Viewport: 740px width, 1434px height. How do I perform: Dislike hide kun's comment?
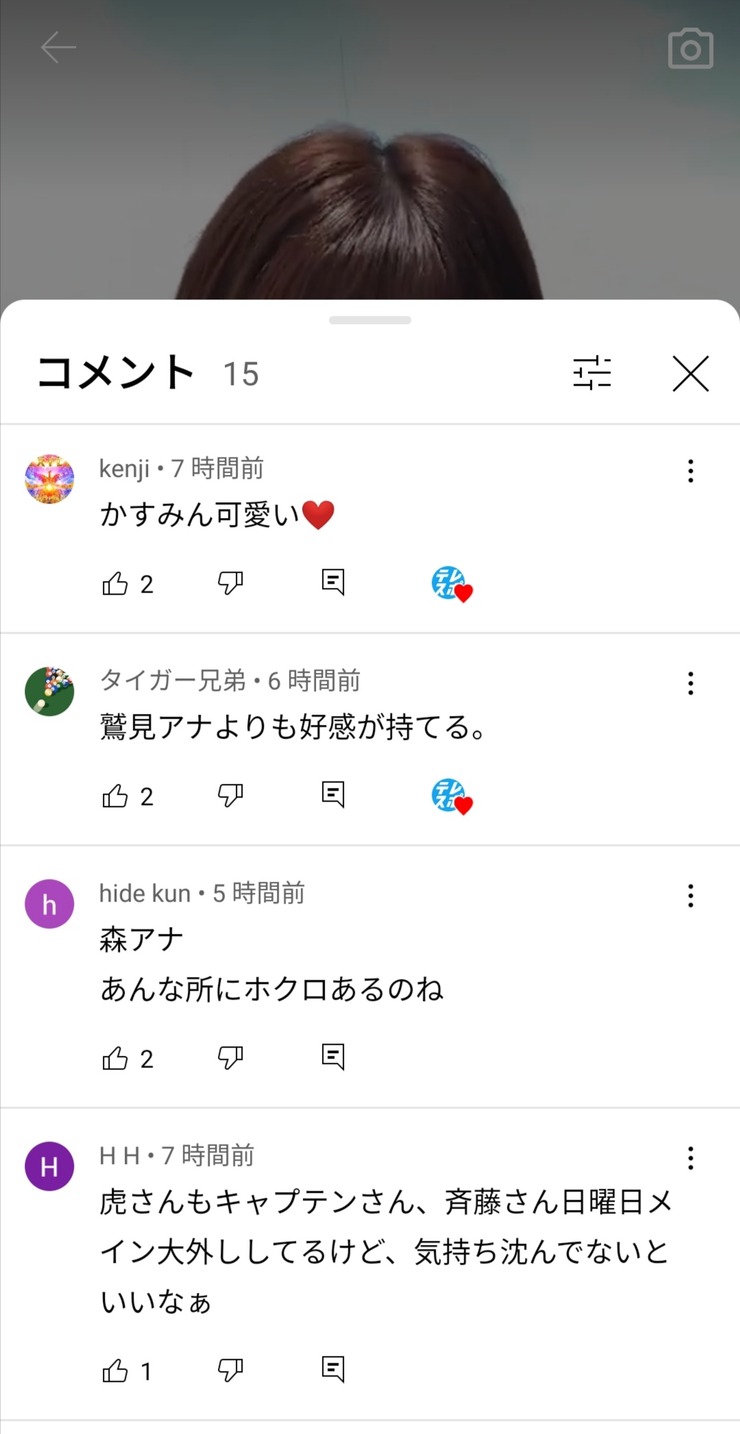point(231,1058)
